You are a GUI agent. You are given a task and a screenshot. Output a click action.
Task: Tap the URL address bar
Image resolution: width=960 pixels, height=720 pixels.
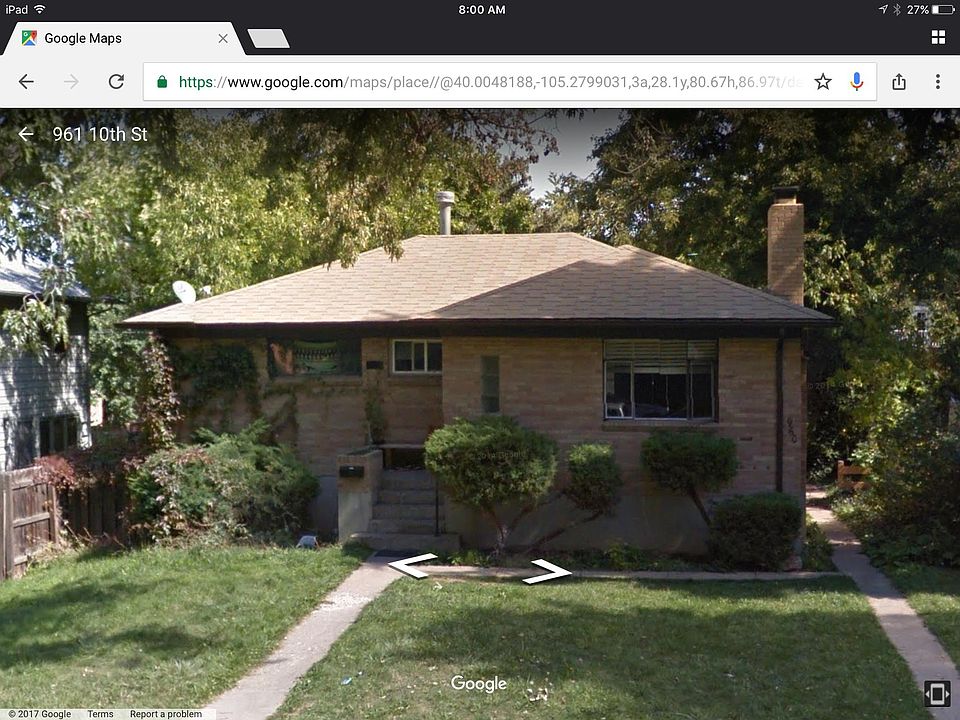click(480, 82)
